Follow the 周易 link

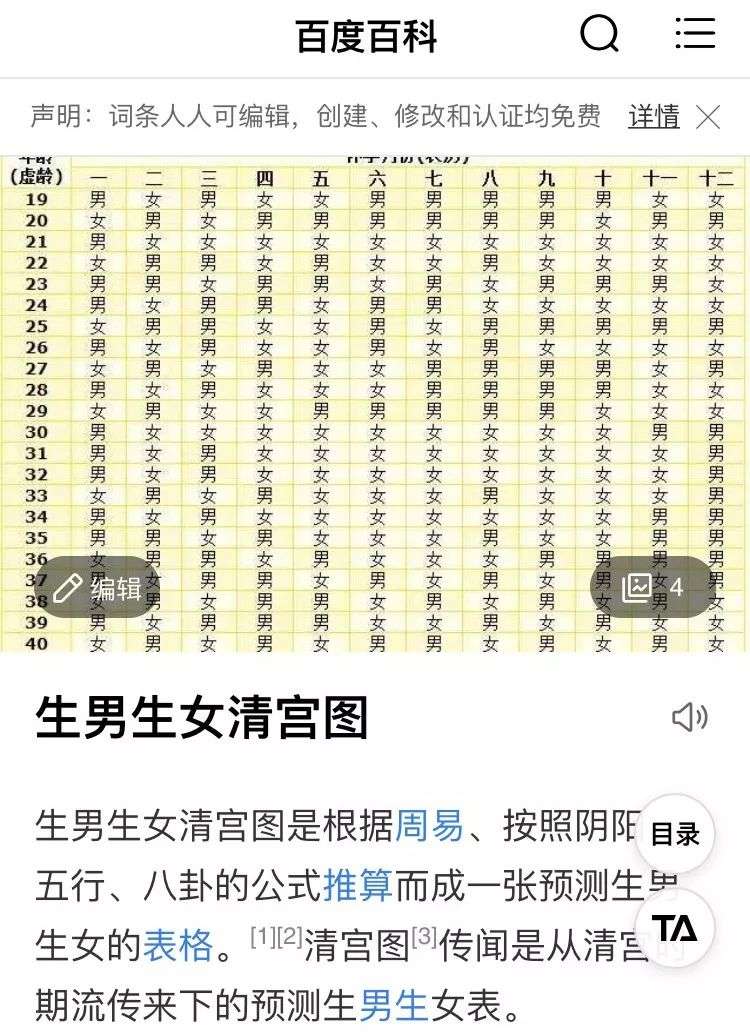[x=430, y=826]
